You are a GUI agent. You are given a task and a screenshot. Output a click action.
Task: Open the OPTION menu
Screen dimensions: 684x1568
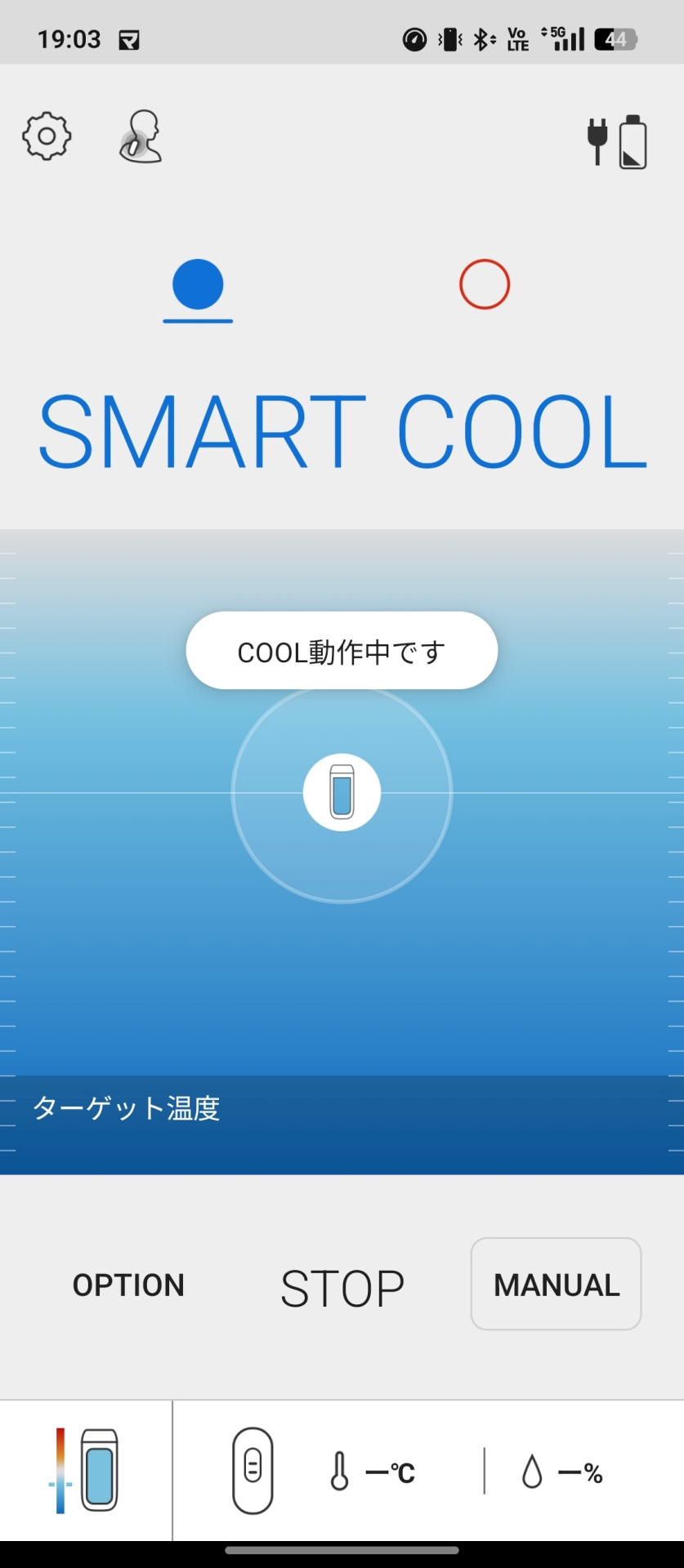click(x=128, y=1285)
